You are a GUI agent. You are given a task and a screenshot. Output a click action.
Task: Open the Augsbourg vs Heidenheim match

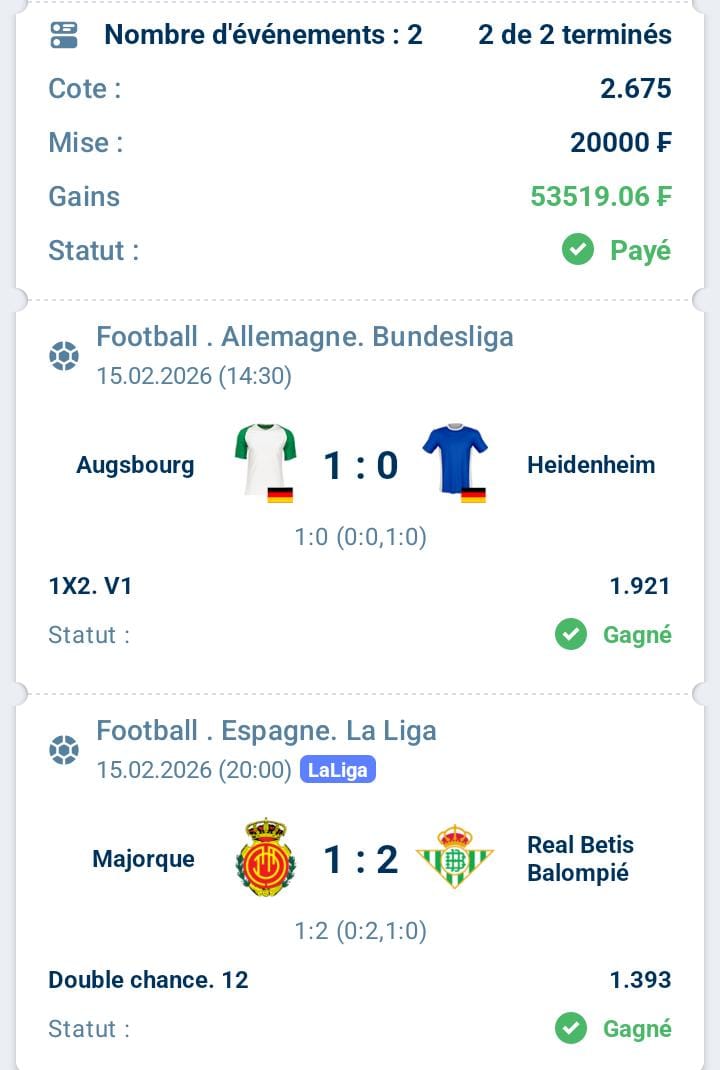360,466
